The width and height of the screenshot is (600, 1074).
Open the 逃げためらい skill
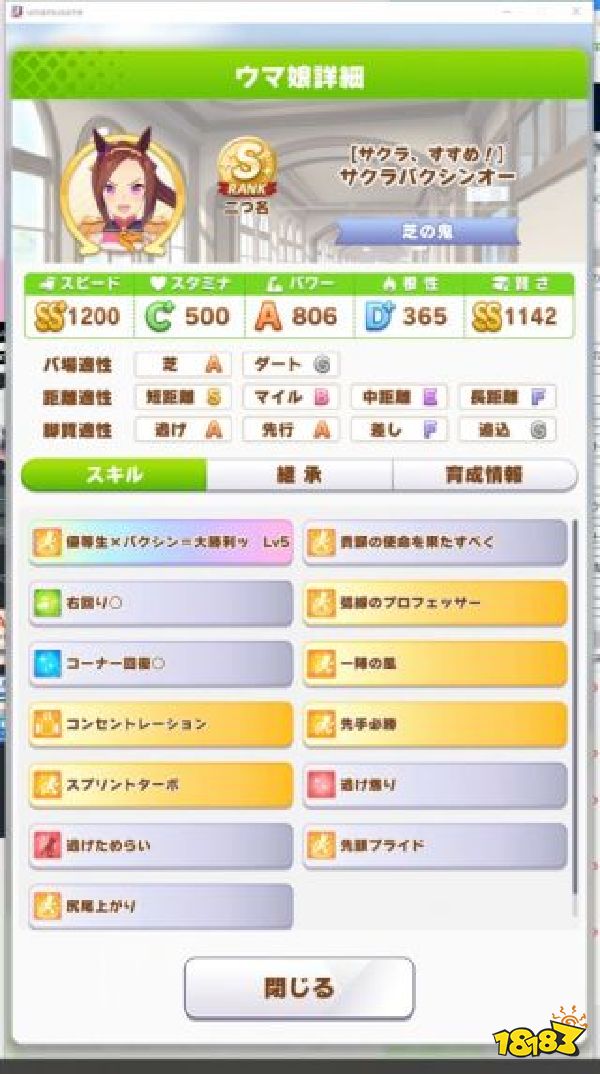pyautogui.click(x=161, y=846)
